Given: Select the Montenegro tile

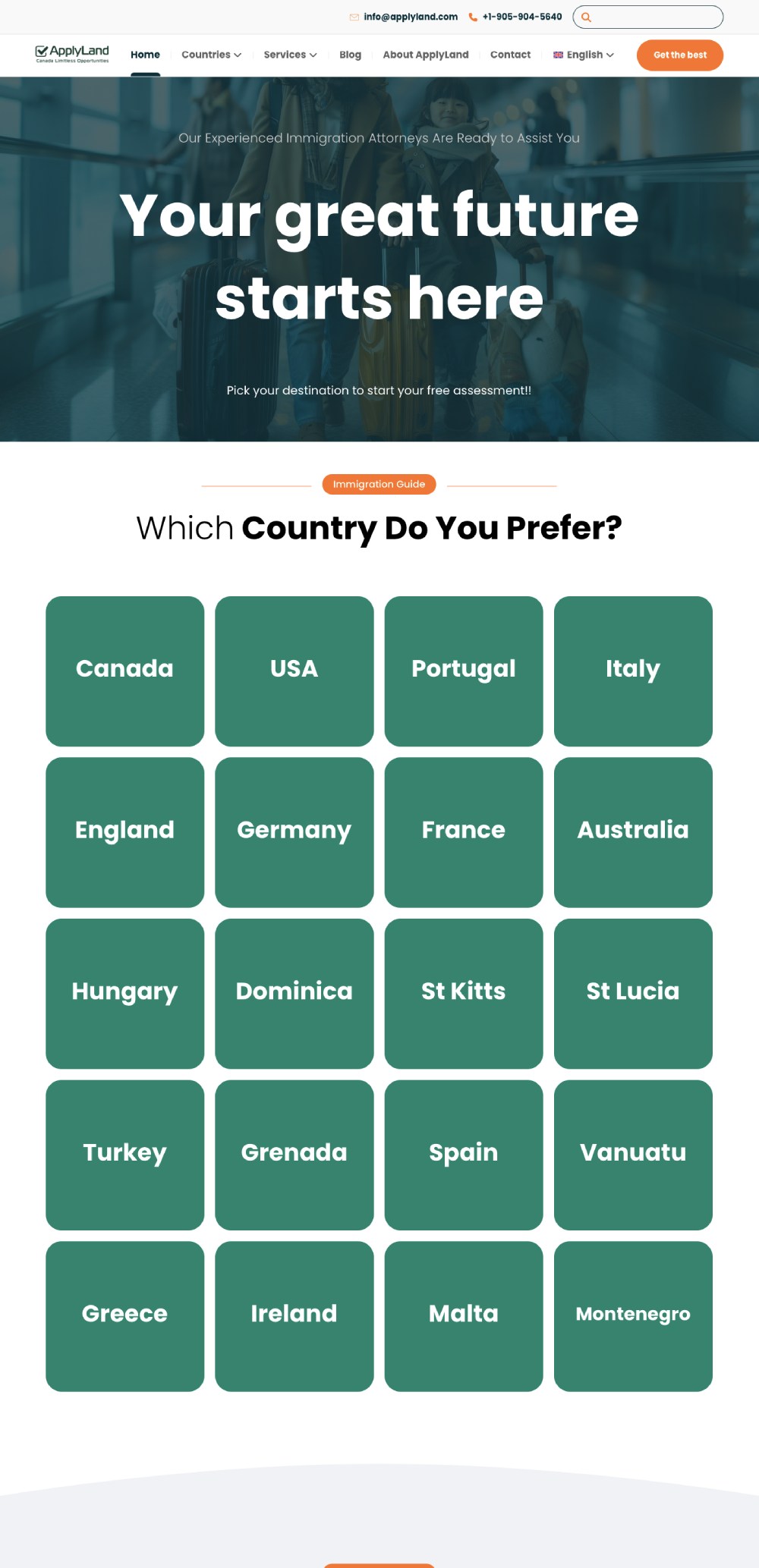Looking at the screenshot, I should (x=632, y=1315).
